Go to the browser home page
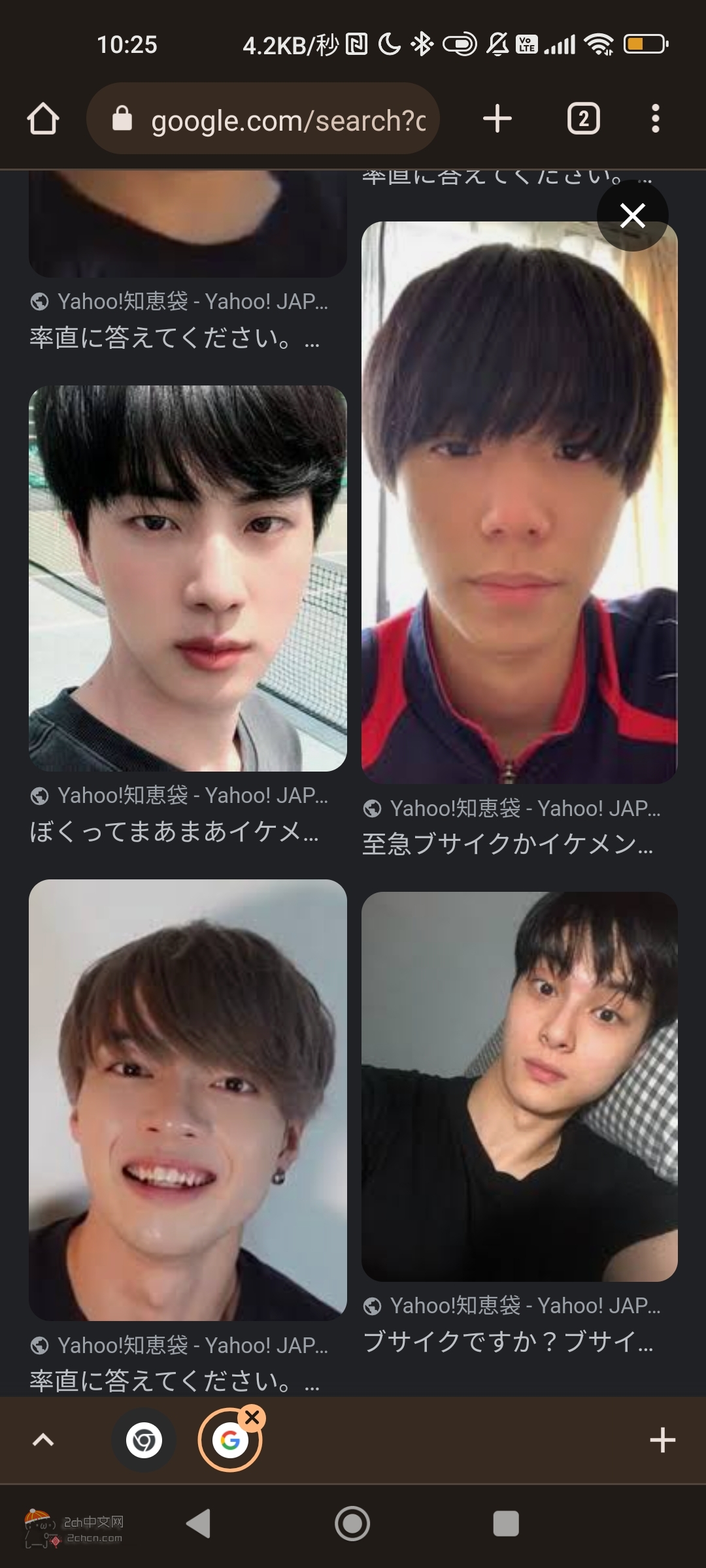Image resolution: width=706 pixels, height=1568 pixels. [43, 120]
